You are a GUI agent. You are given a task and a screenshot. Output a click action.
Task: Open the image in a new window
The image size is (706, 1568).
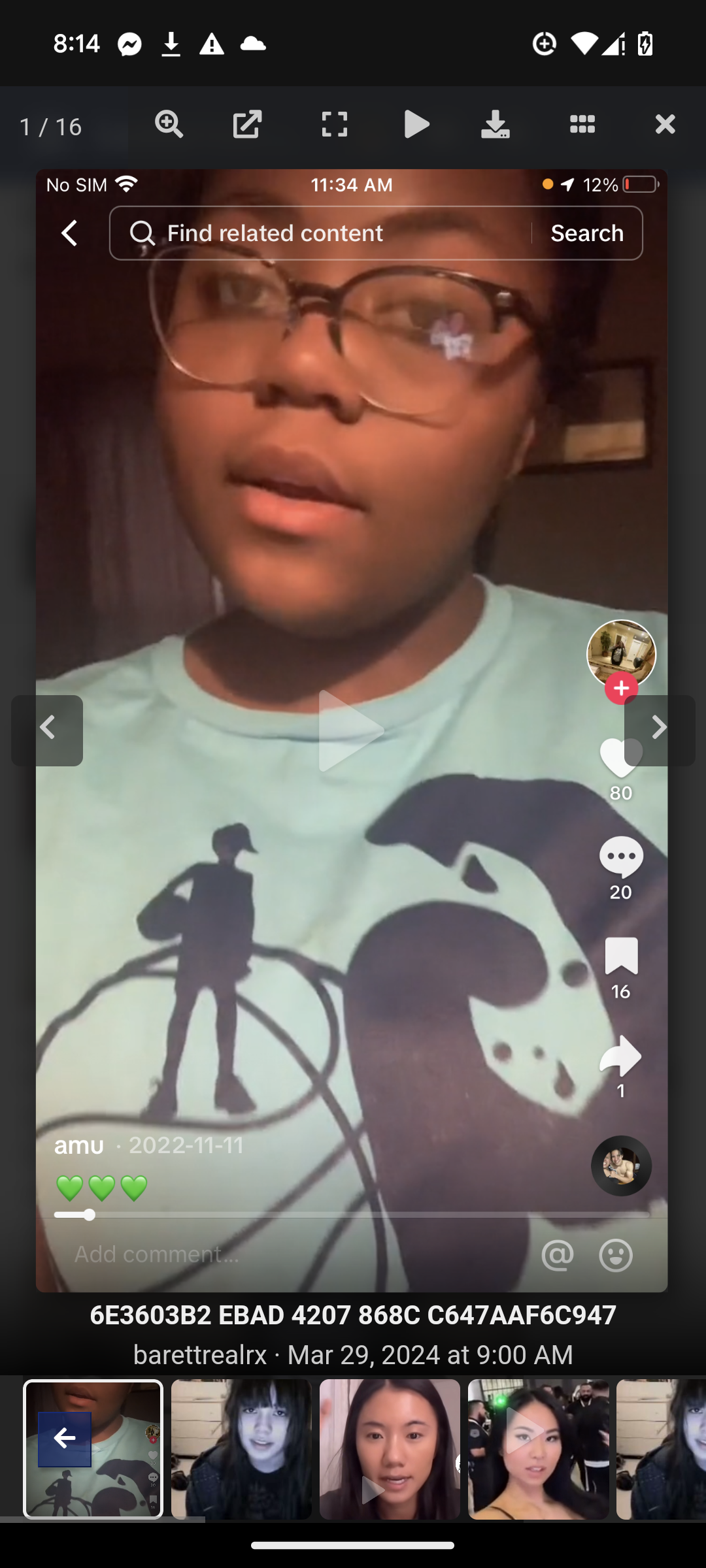(x=247, y=124)
